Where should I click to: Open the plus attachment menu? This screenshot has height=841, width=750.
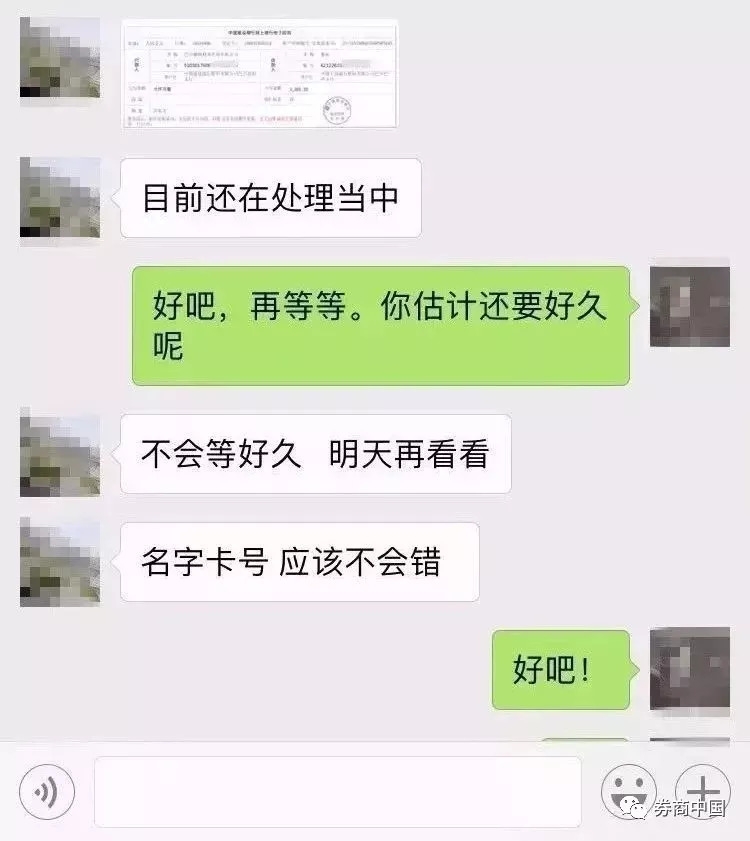coord(702,792)
